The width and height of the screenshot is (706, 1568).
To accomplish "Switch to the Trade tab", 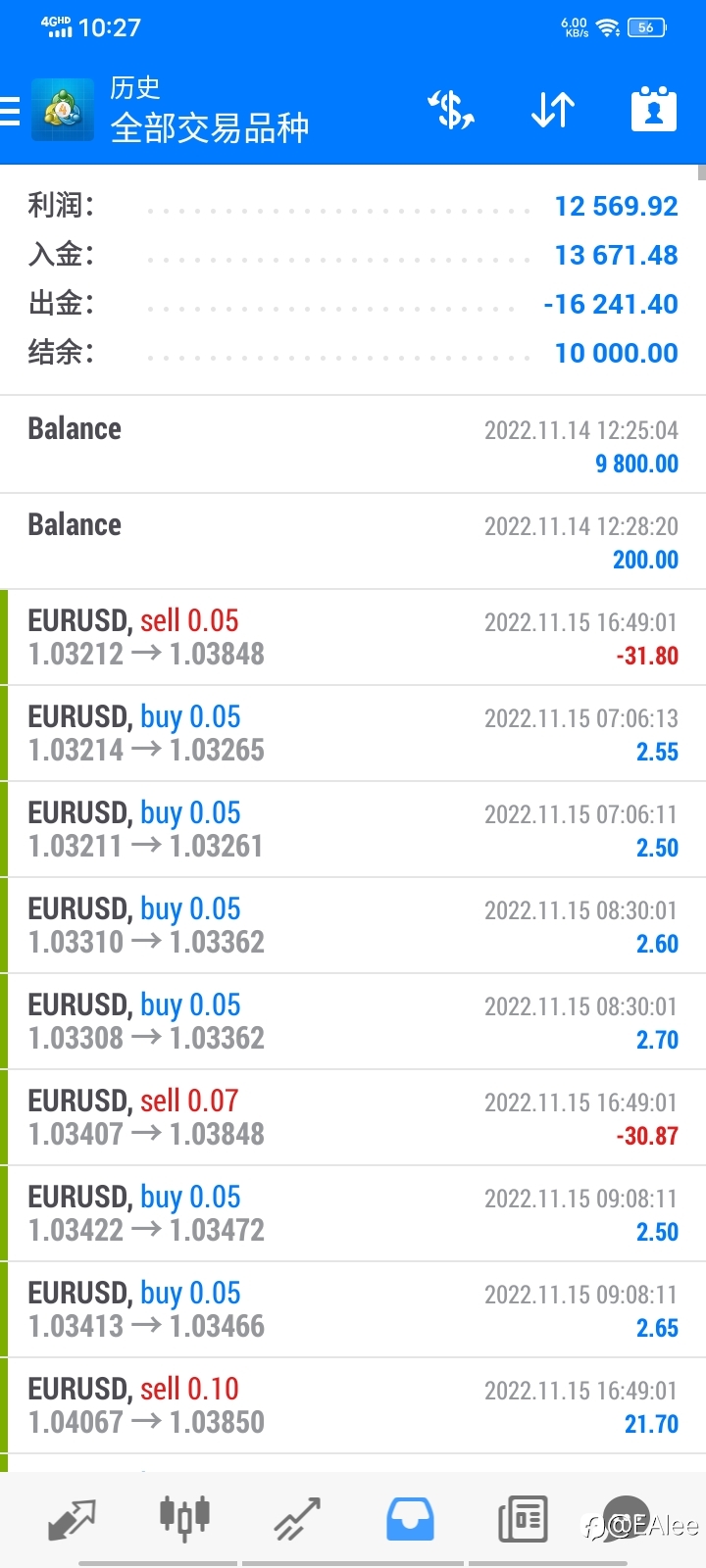I will (297, 1518).
